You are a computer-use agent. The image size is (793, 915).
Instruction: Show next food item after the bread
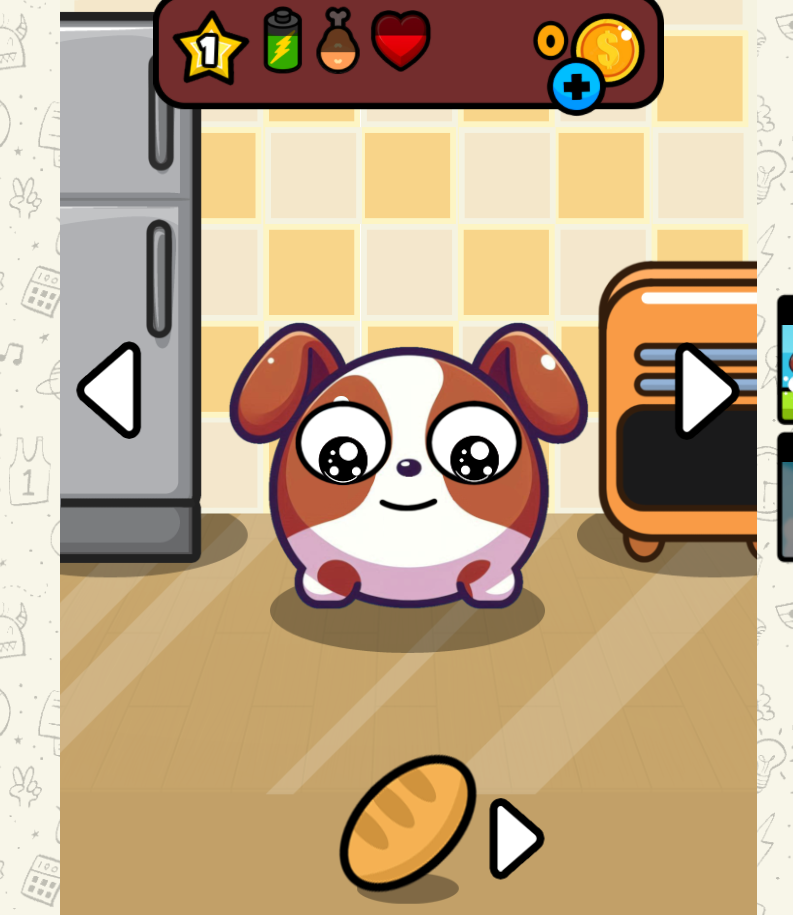click(515, 838)
